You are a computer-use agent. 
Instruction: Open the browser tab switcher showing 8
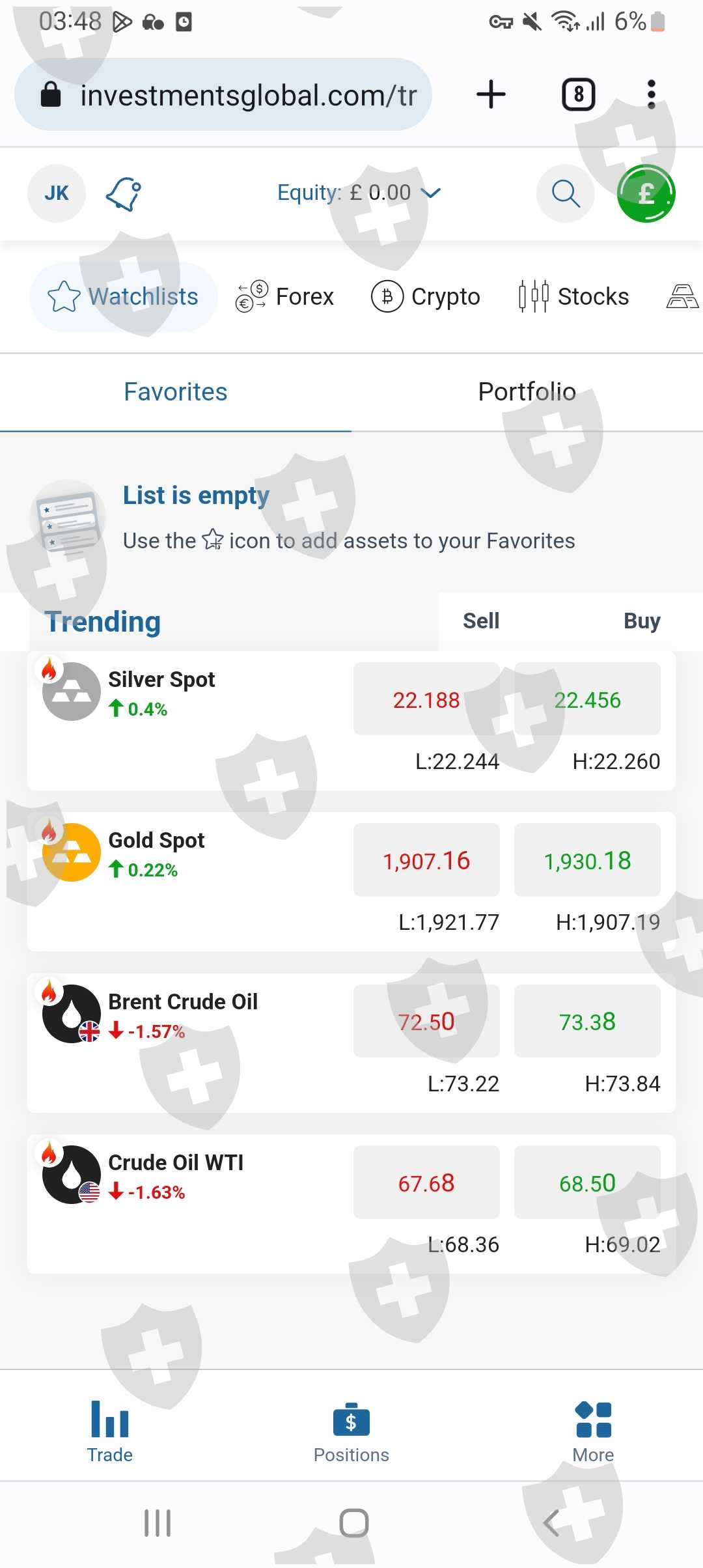(579, 95)
